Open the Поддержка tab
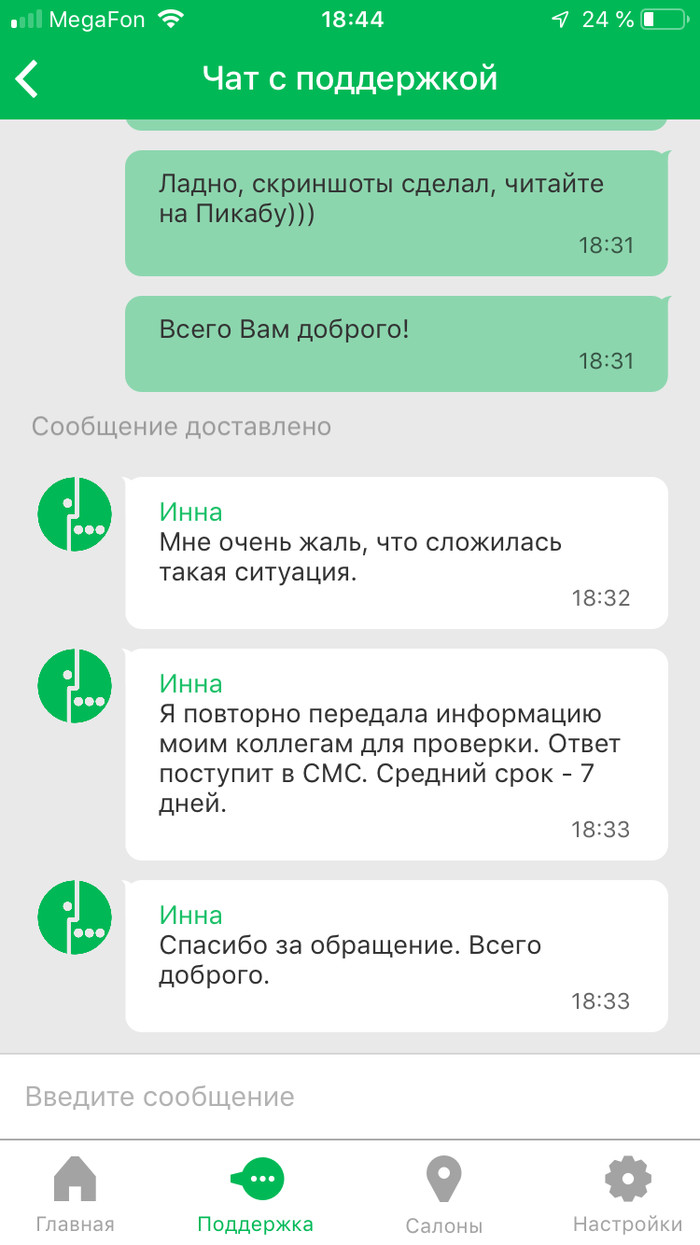 pyautogui.click(x=255, y=1195)
